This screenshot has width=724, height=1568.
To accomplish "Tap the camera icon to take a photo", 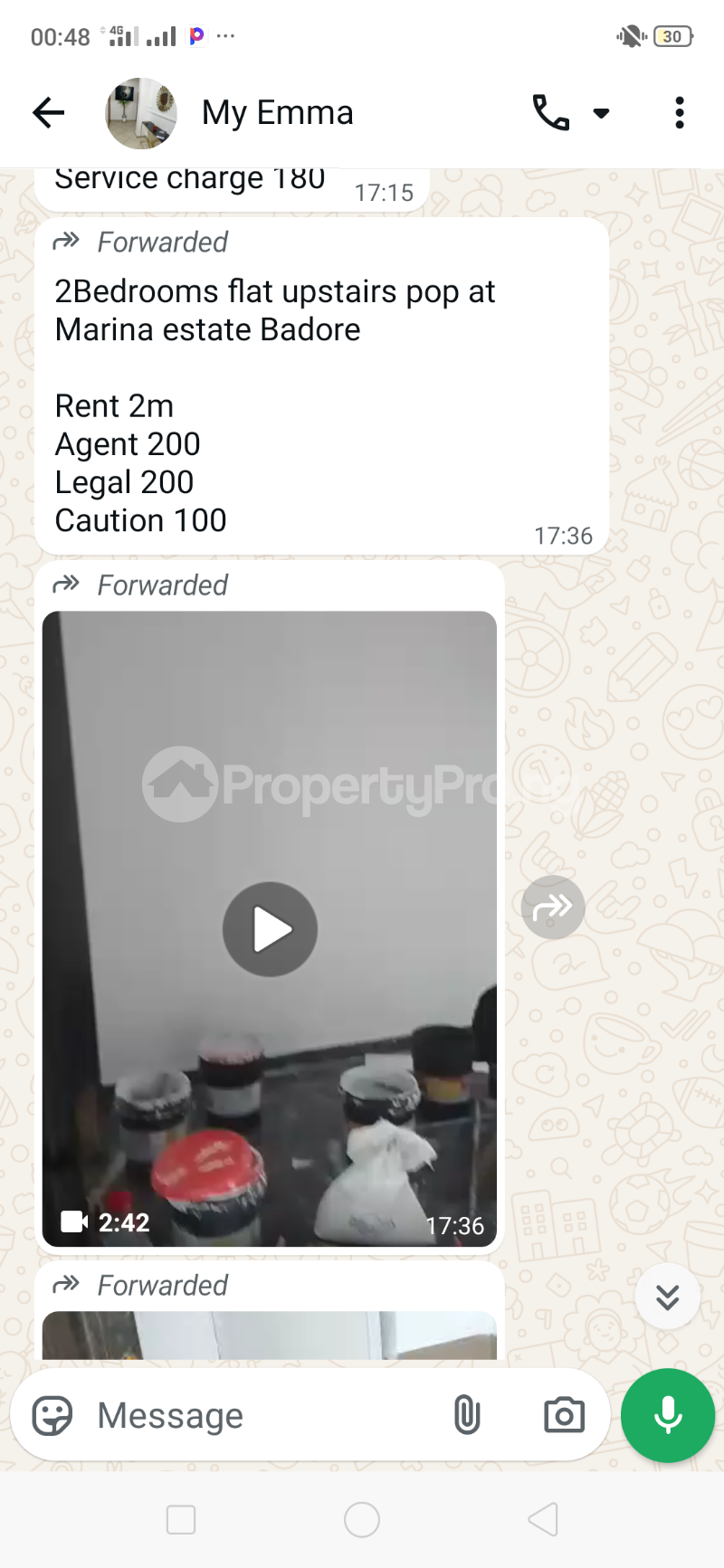I will (x=564, y=1414).
